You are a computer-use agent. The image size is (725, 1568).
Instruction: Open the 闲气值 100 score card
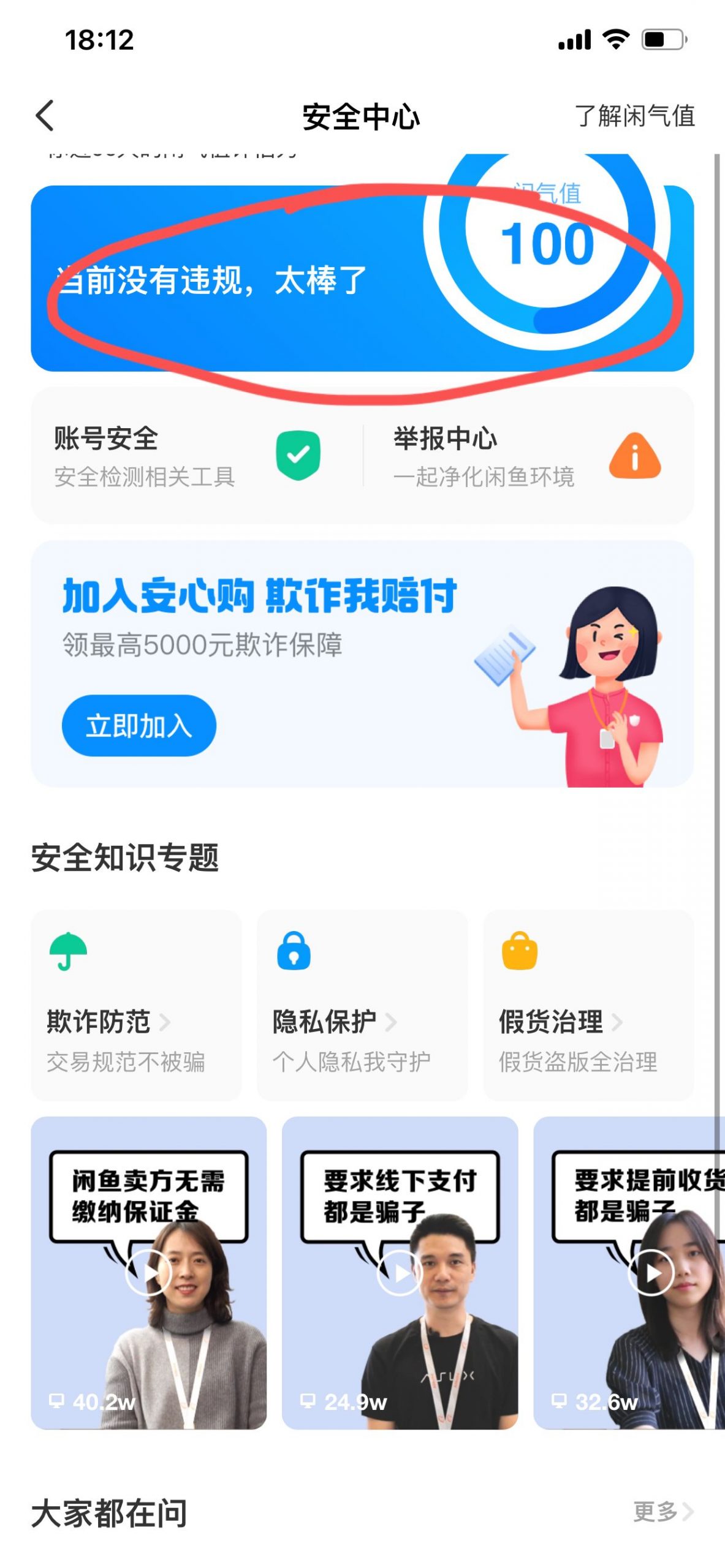pos(362,279)
